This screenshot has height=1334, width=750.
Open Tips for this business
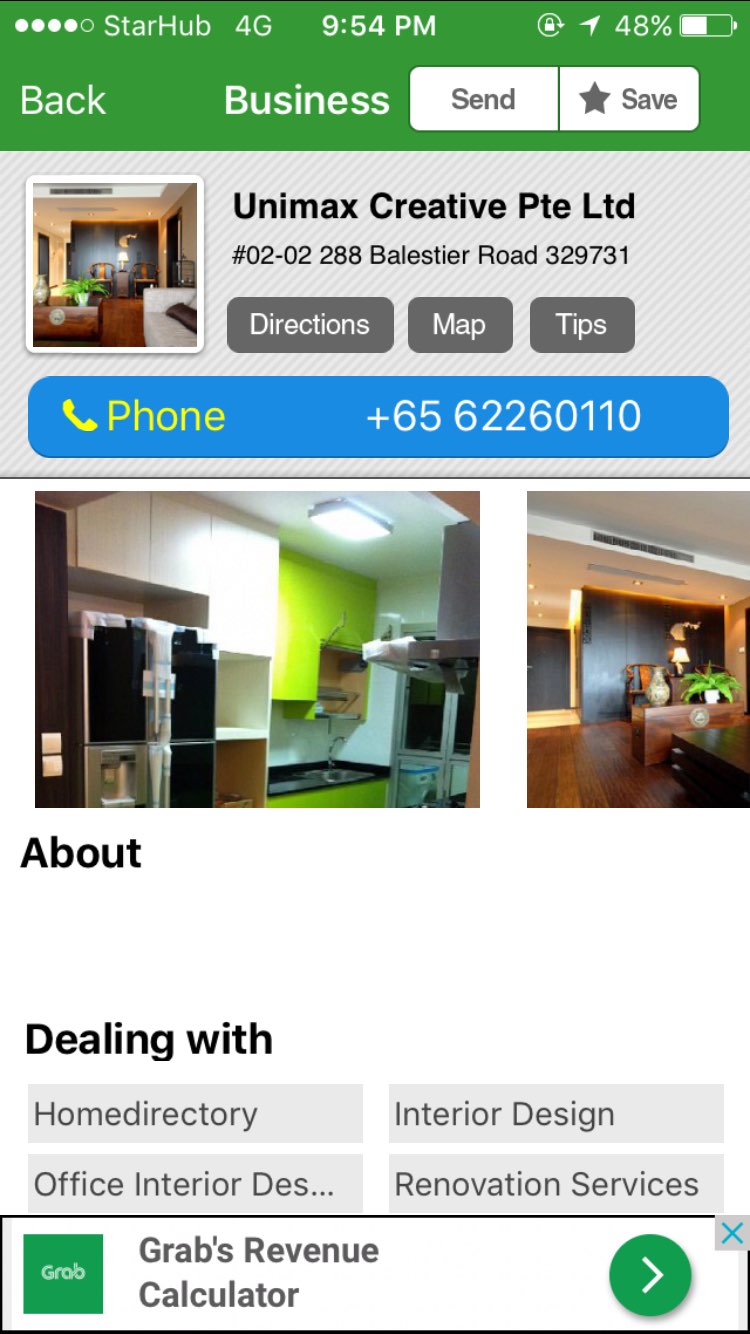581,325
